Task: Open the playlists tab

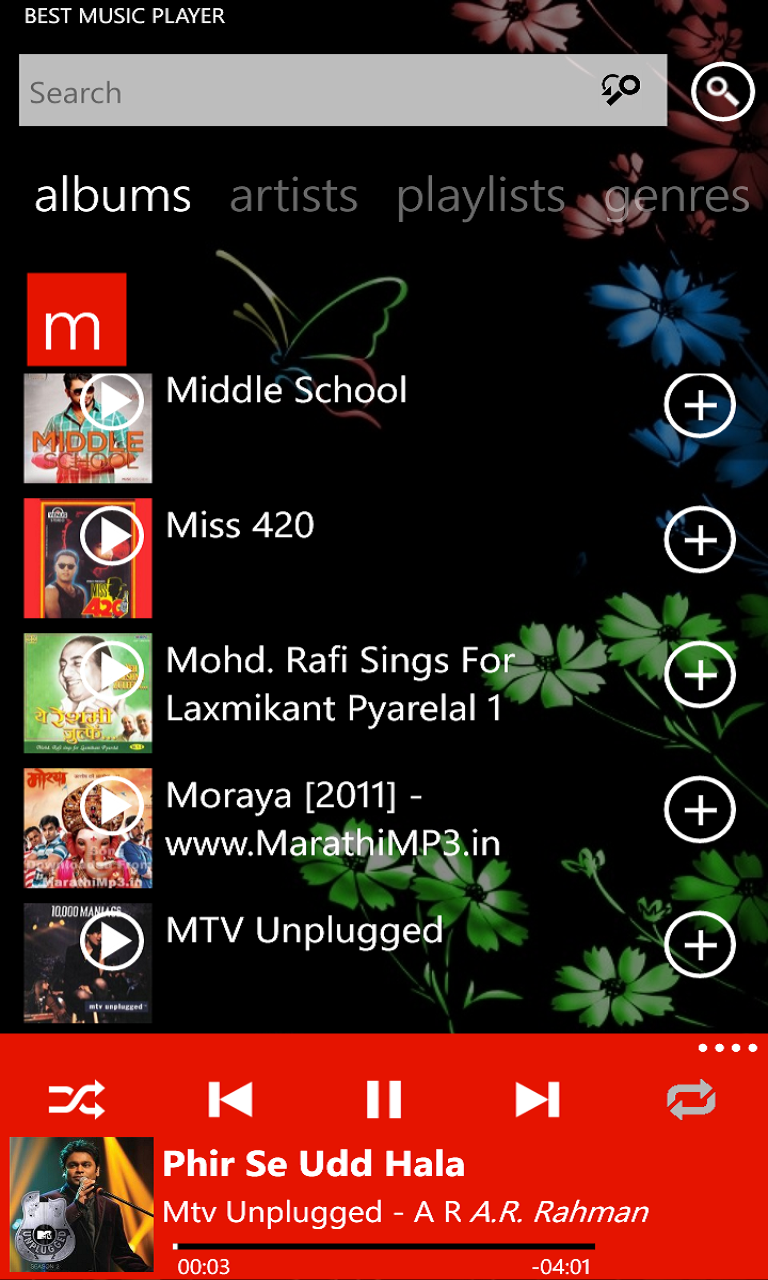Action: point(481,196)
